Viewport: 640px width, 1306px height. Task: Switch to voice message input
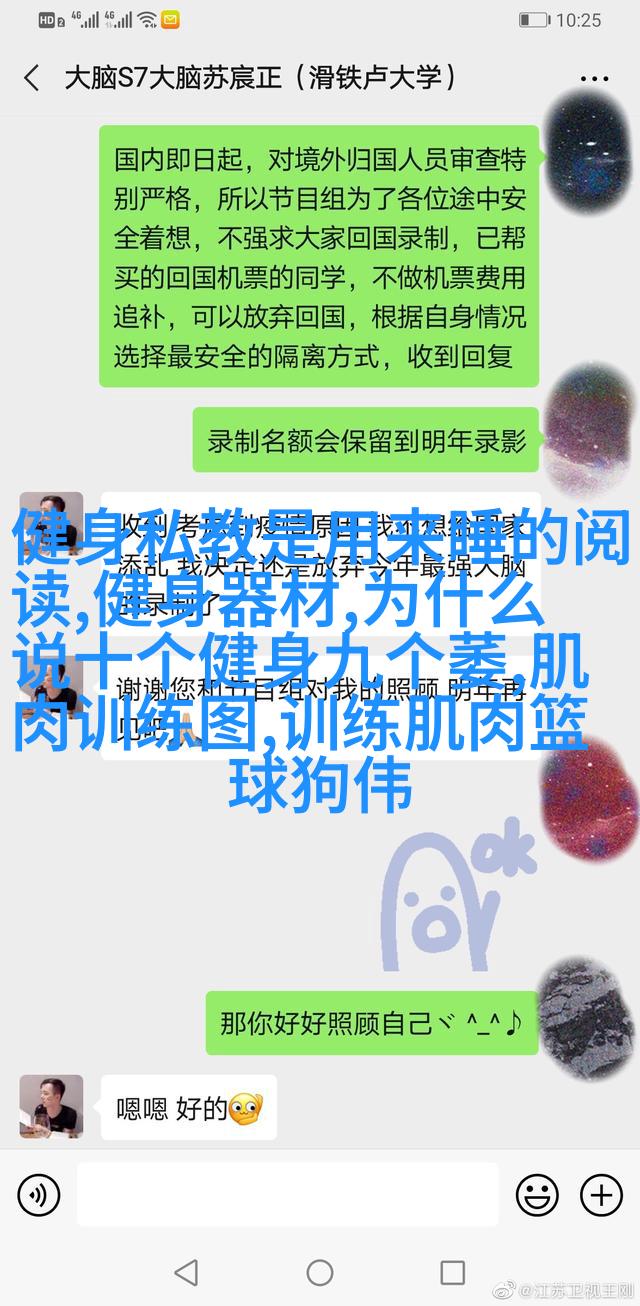[x=39, y=1194]
